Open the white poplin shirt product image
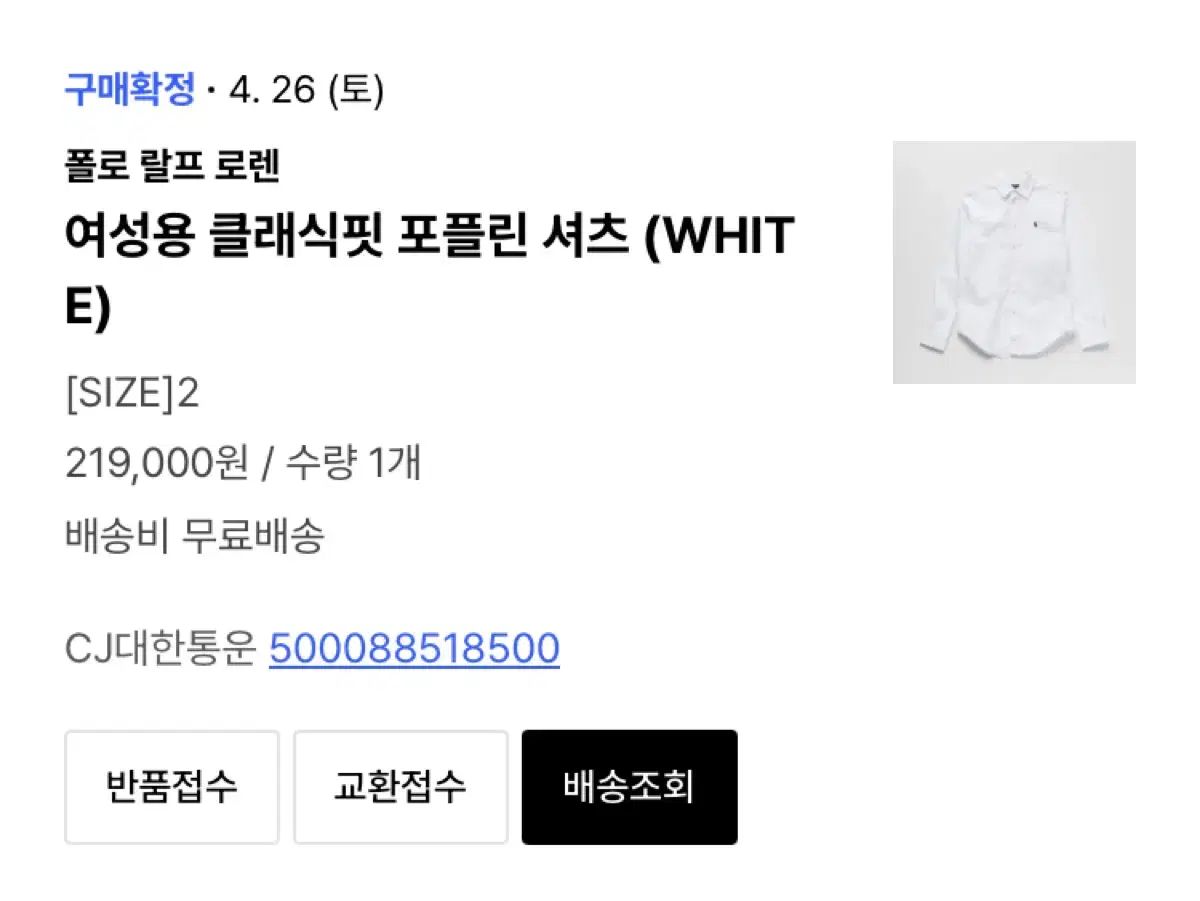This screenshot has height=901, width=1200. (x=1013, y=262)
